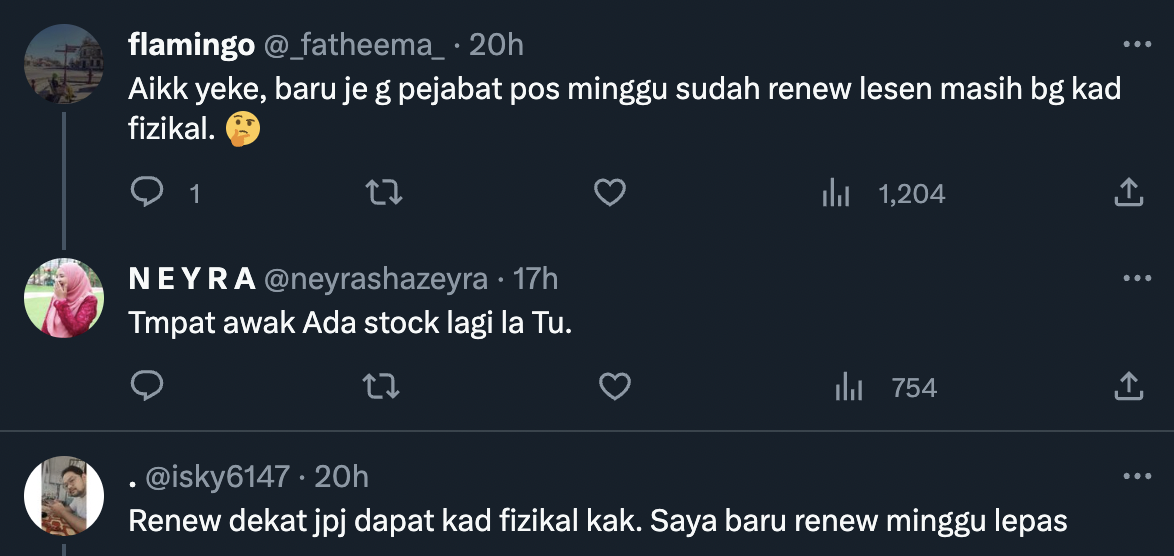The image size is (1174, 556).
Task: Share NEYRA's tweet
Action: [1128, 386]
